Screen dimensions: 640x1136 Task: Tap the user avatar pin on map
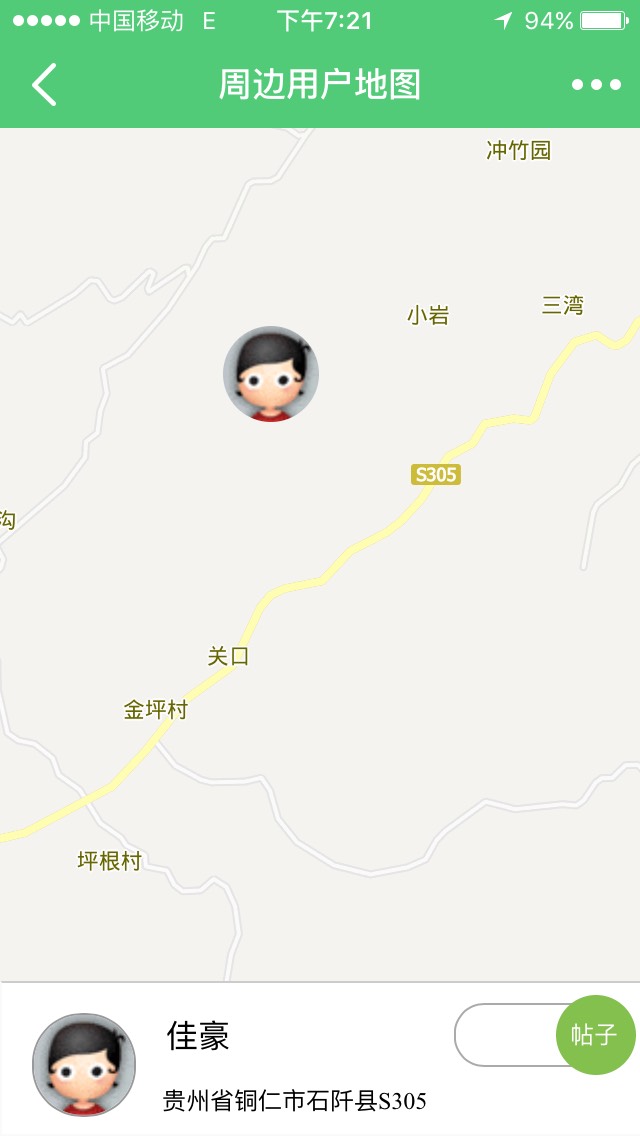tap(270, 374)
